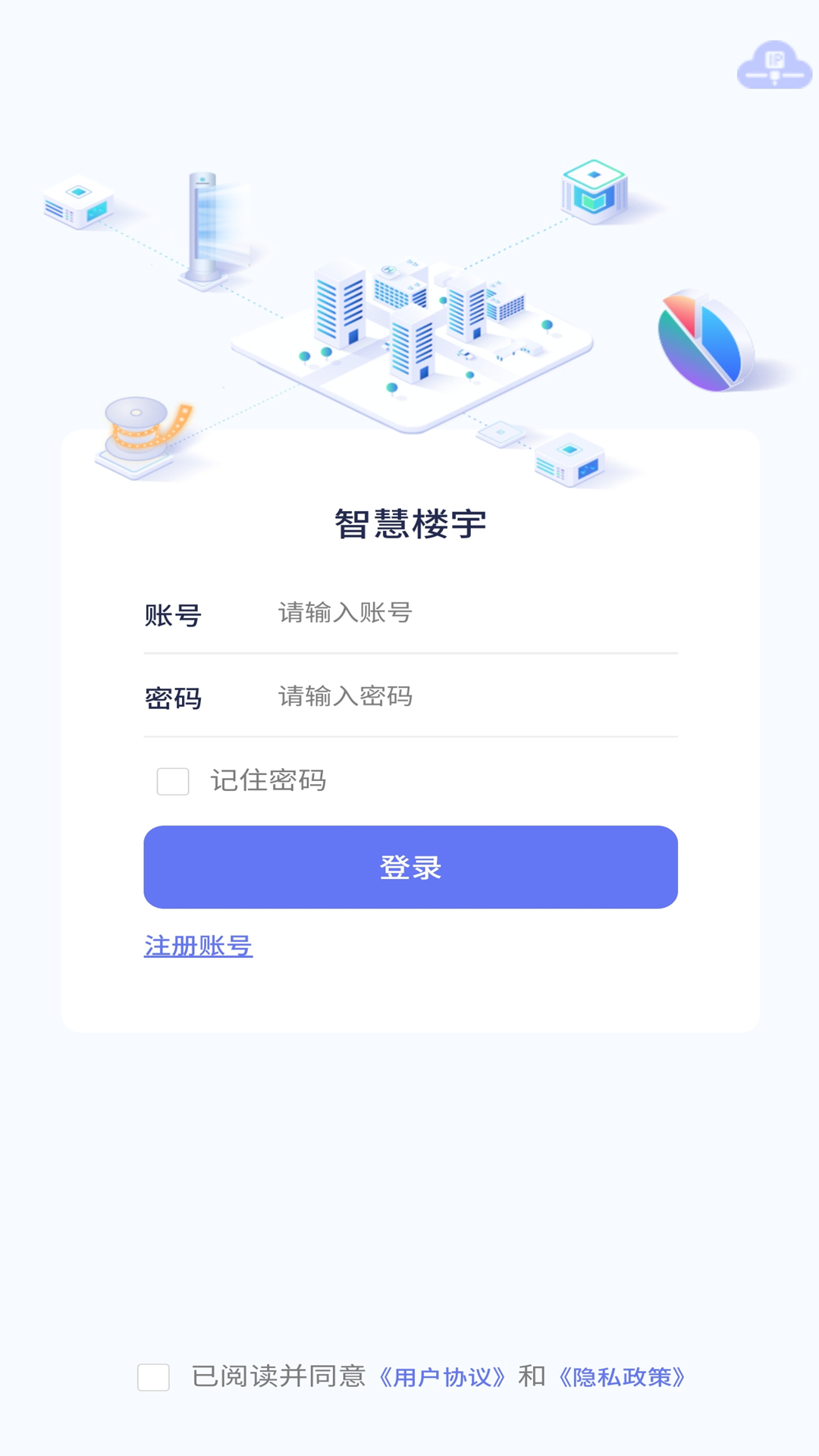This screenshot has height=1456, width=819.
Task: Open the 注册账号 register link
Action: [x=198, y=946]
